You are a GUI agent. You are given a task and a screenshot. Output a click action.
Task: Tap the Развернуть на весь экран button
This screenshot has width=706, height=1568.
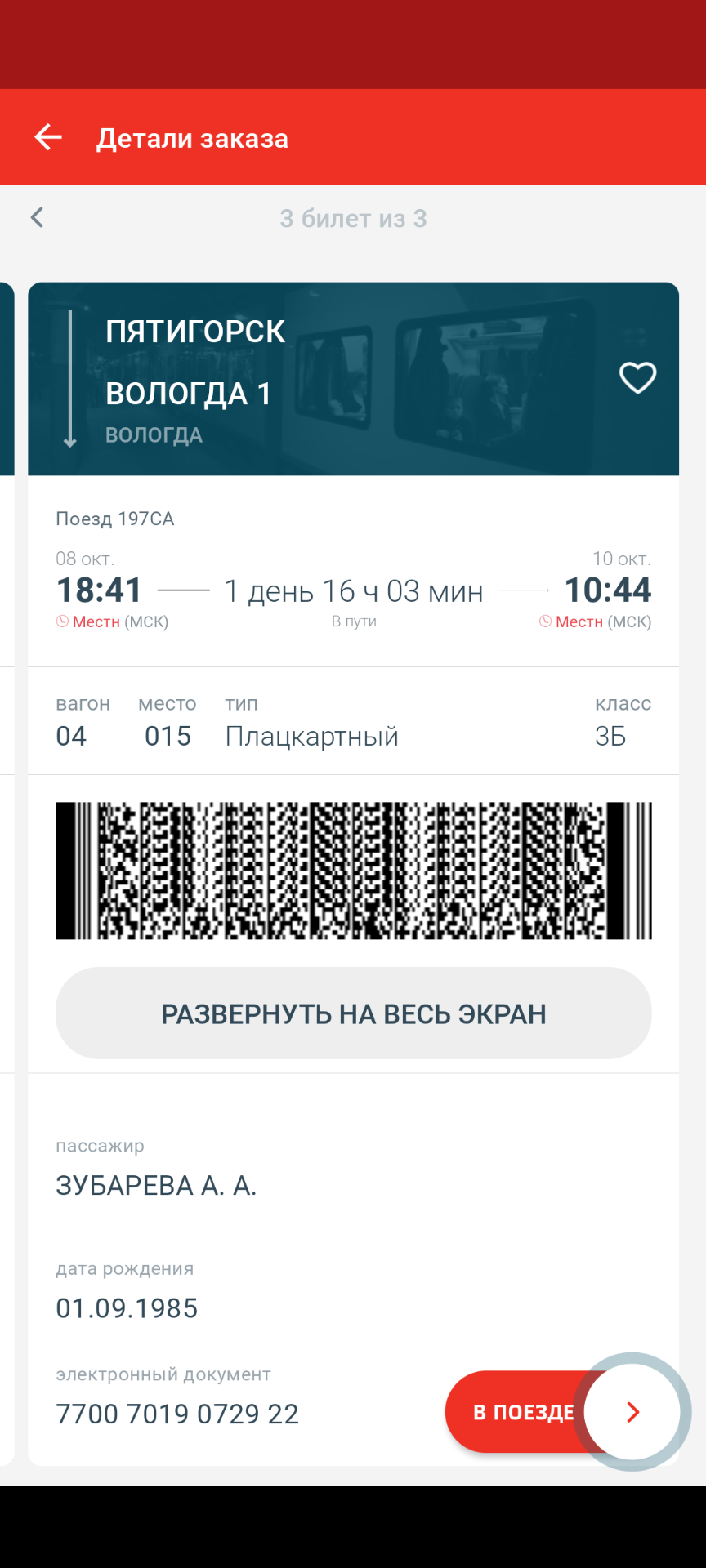pyautogui.click(x=353, y=1013)
